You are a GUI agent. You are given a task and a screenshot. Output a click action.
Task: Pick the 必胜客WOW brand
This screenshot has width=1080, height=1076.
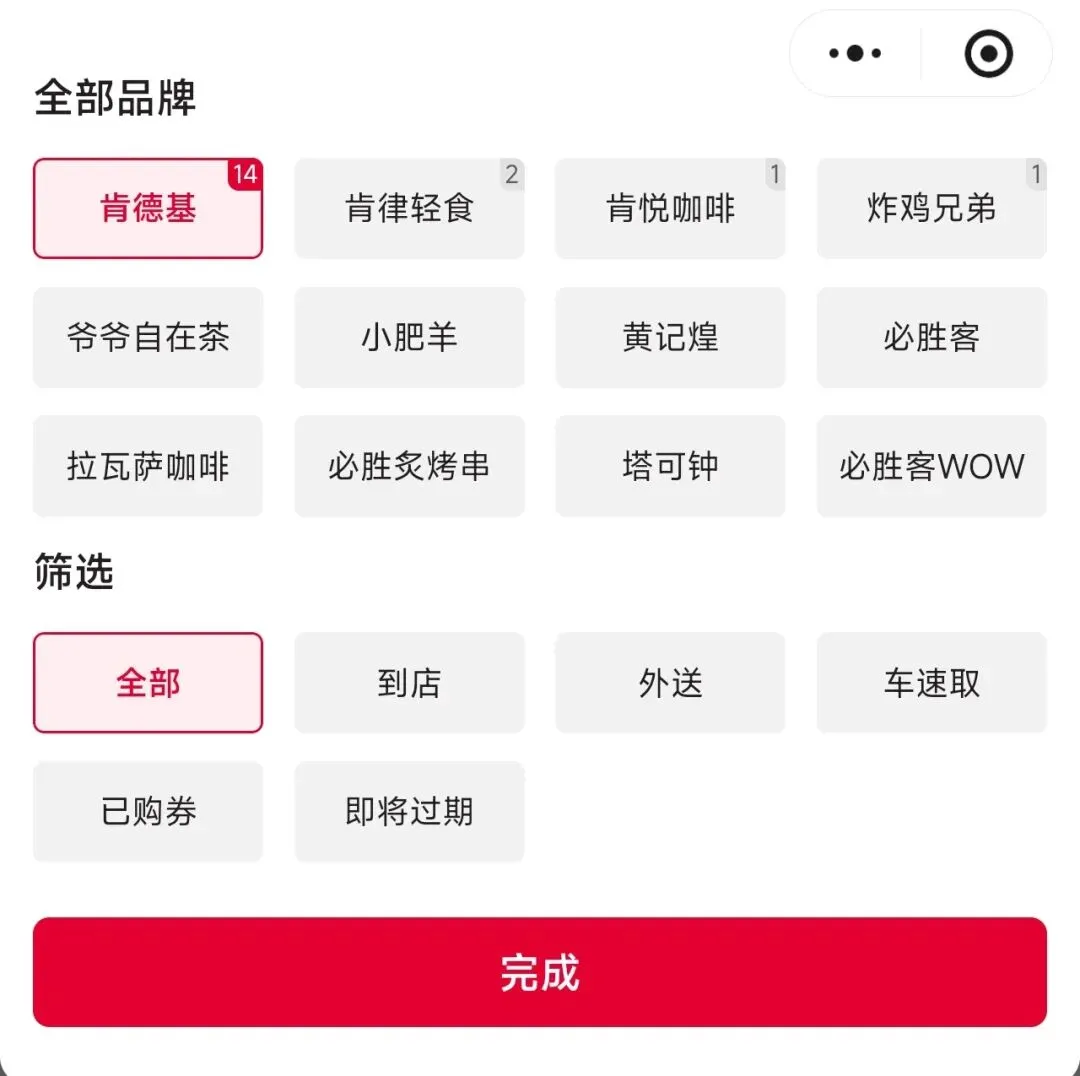point(931,466)
